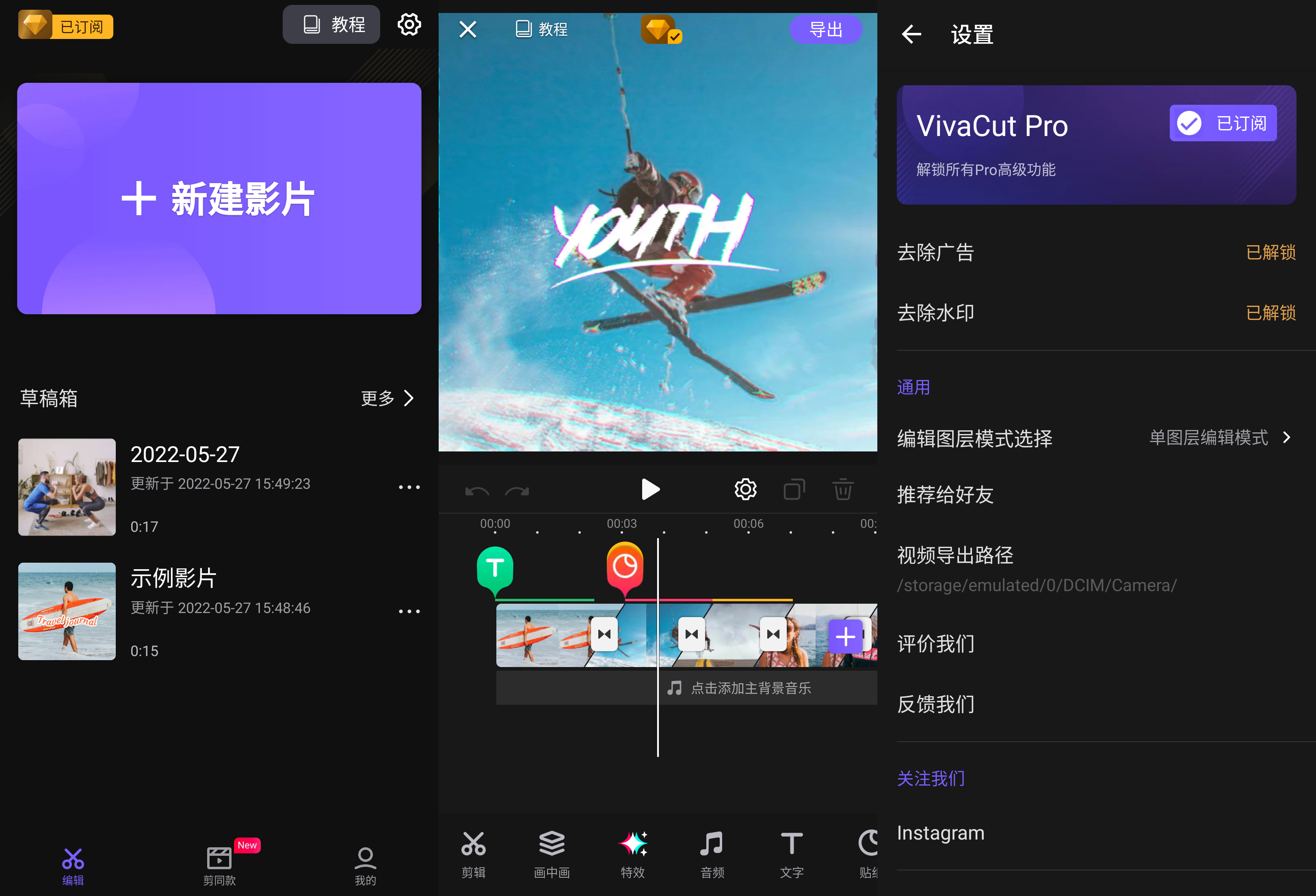Export the video with 导出
This screenshot has height=896, width=1316.
(825, 29)
